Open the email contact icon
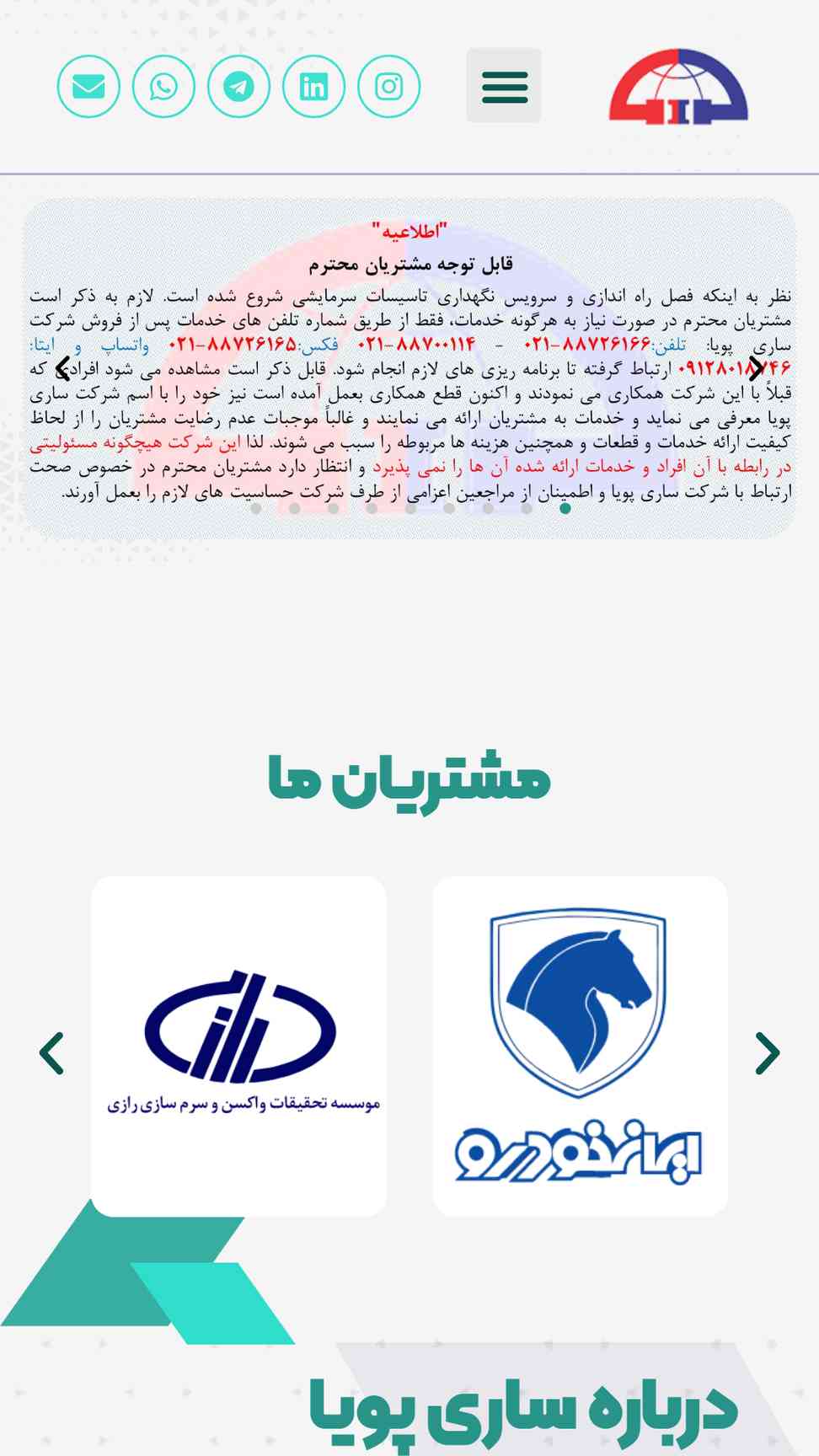 [x=88, y=87]
